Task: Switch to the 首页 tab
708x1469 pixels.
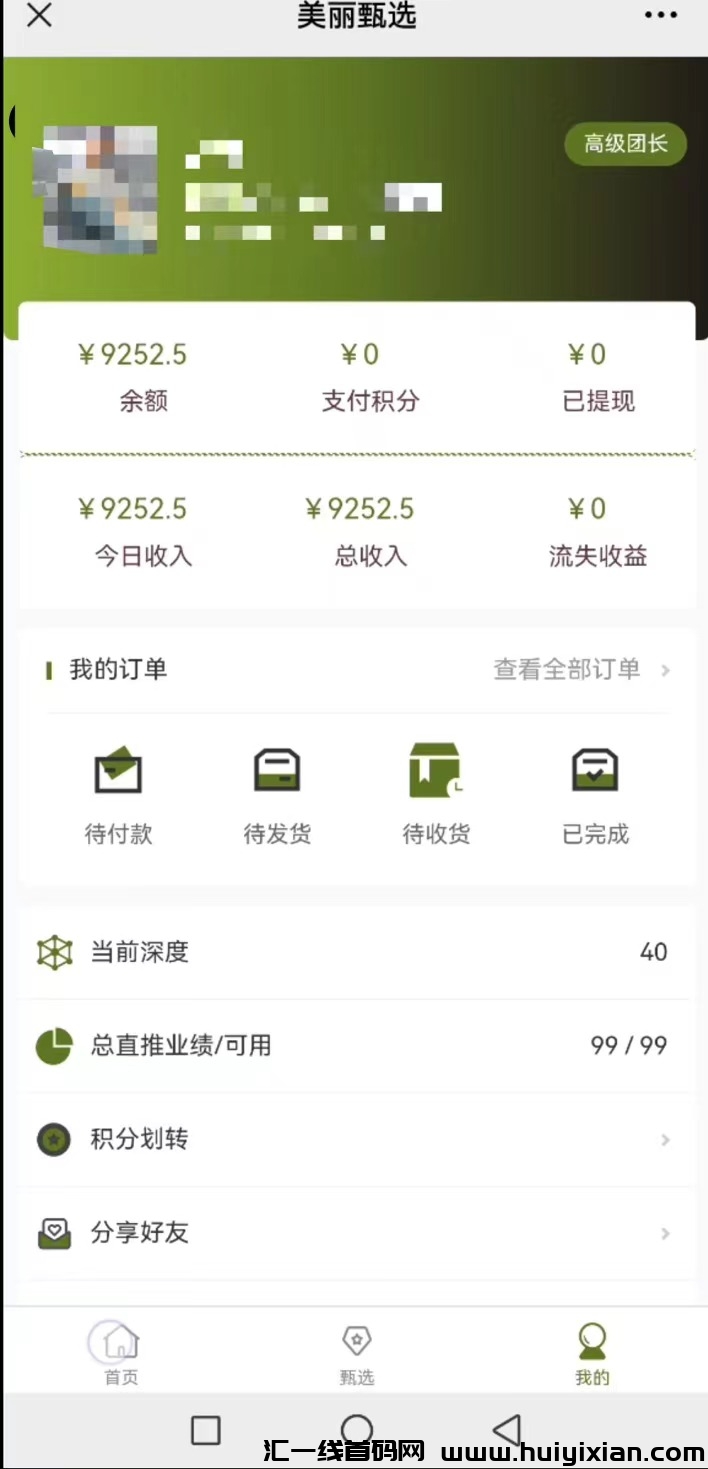Action: [x=121, y=1353]
